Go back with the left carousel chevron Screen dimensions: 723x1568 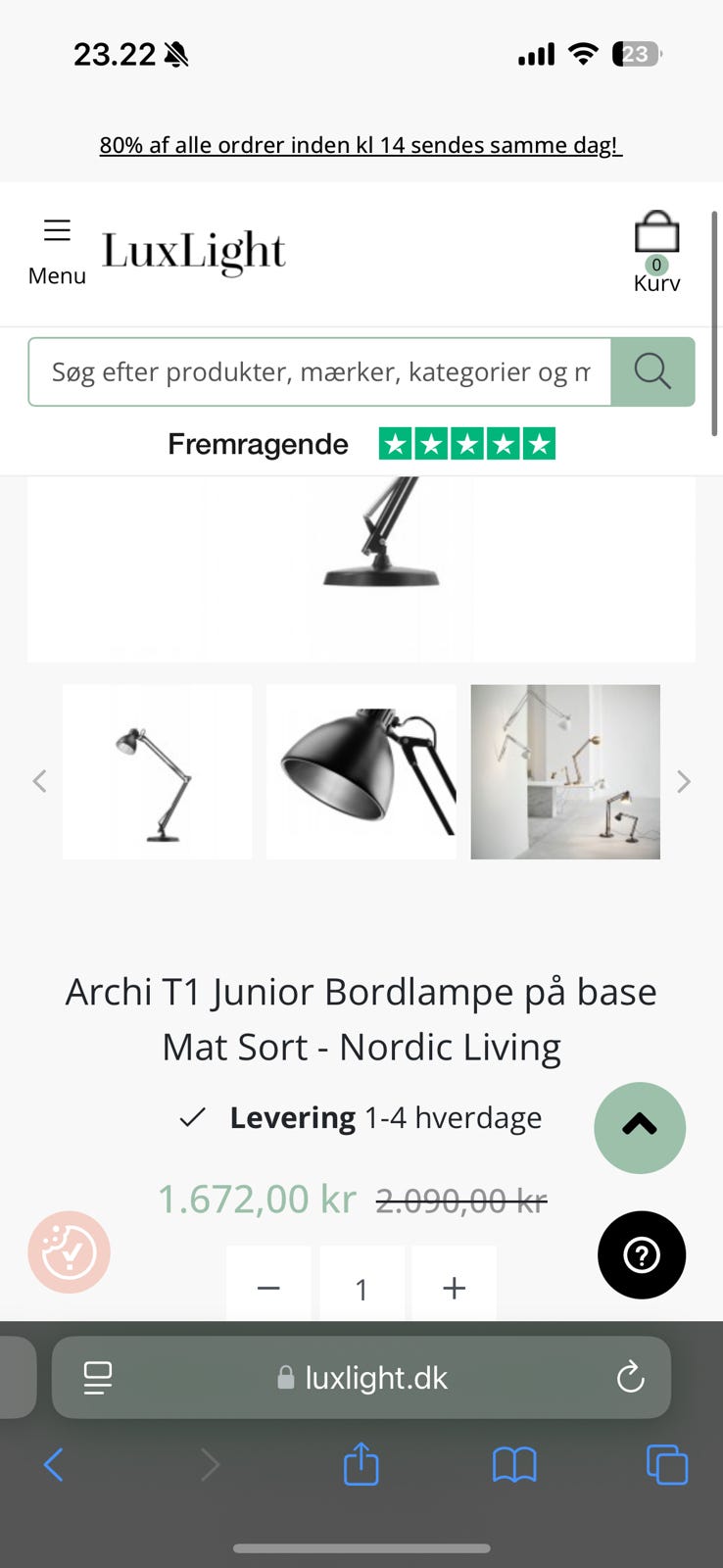point(39,781)
